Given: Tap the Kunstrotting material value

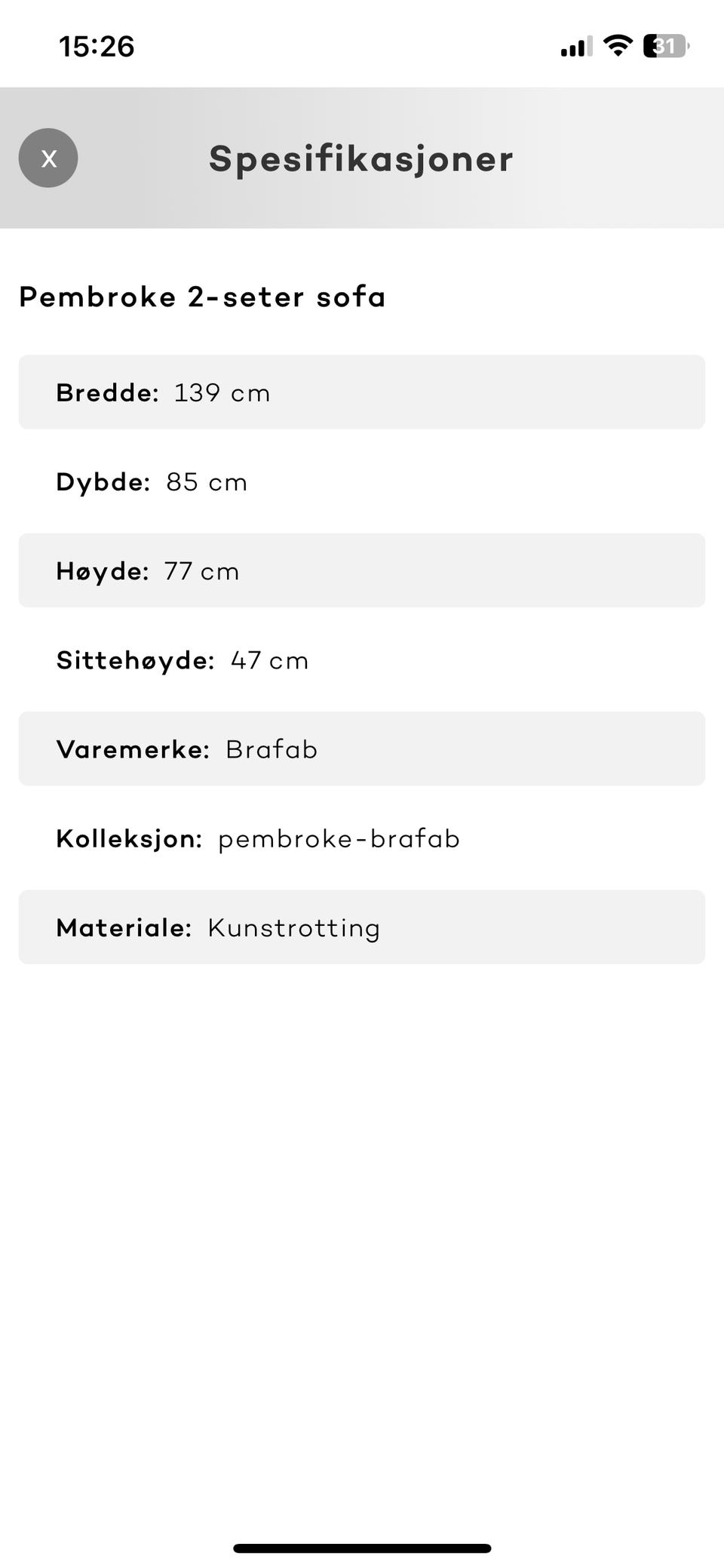Looking at the screenshot, I should 293,927.
